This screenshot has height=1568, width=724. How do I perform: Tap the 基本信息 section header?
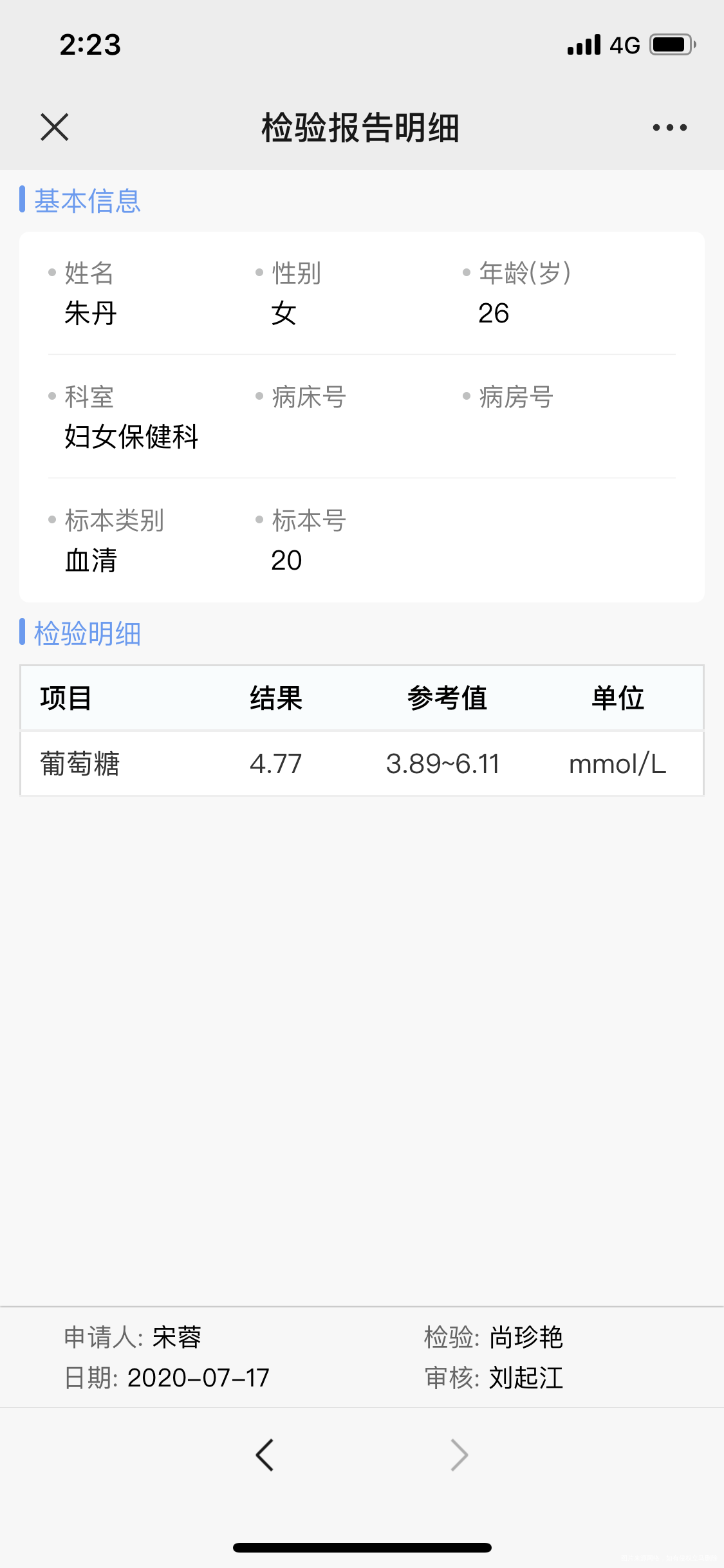[88, 201]
